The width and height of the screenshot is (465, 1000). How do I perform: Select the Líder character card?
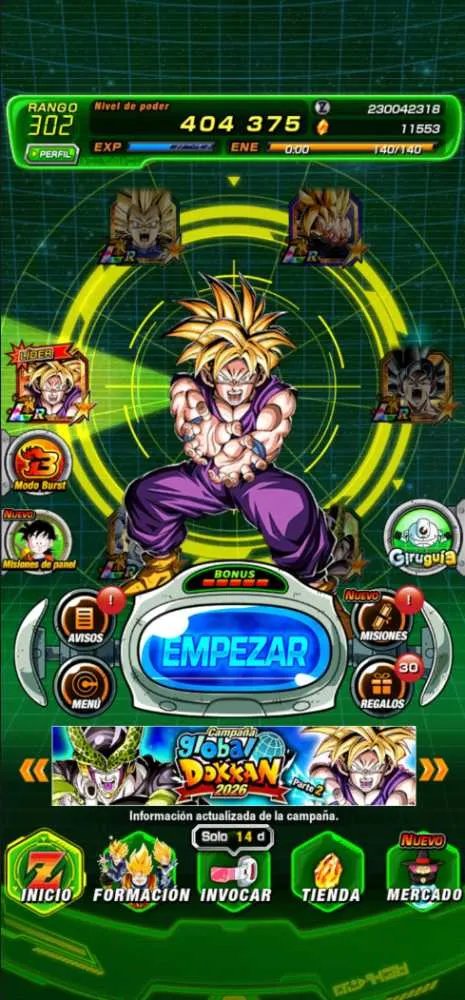pos(49,383)
